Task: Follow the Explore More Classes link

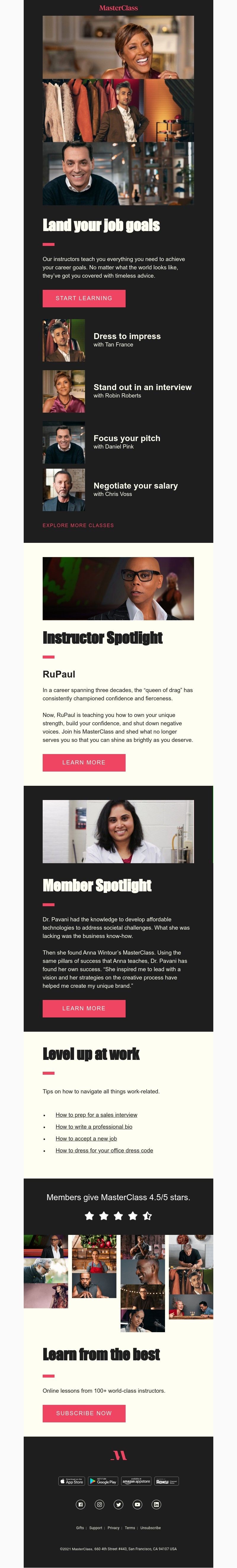Action: (x=78, y=525)
